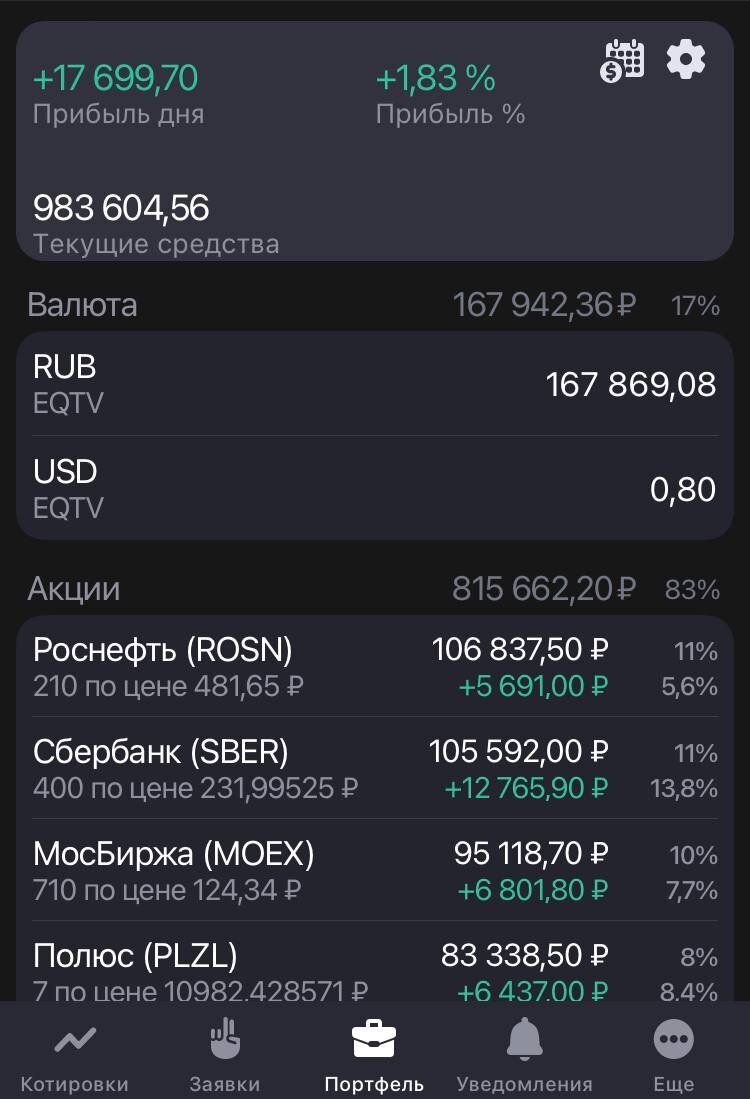Go to the Уведомления tab

tap(524, 1054)
